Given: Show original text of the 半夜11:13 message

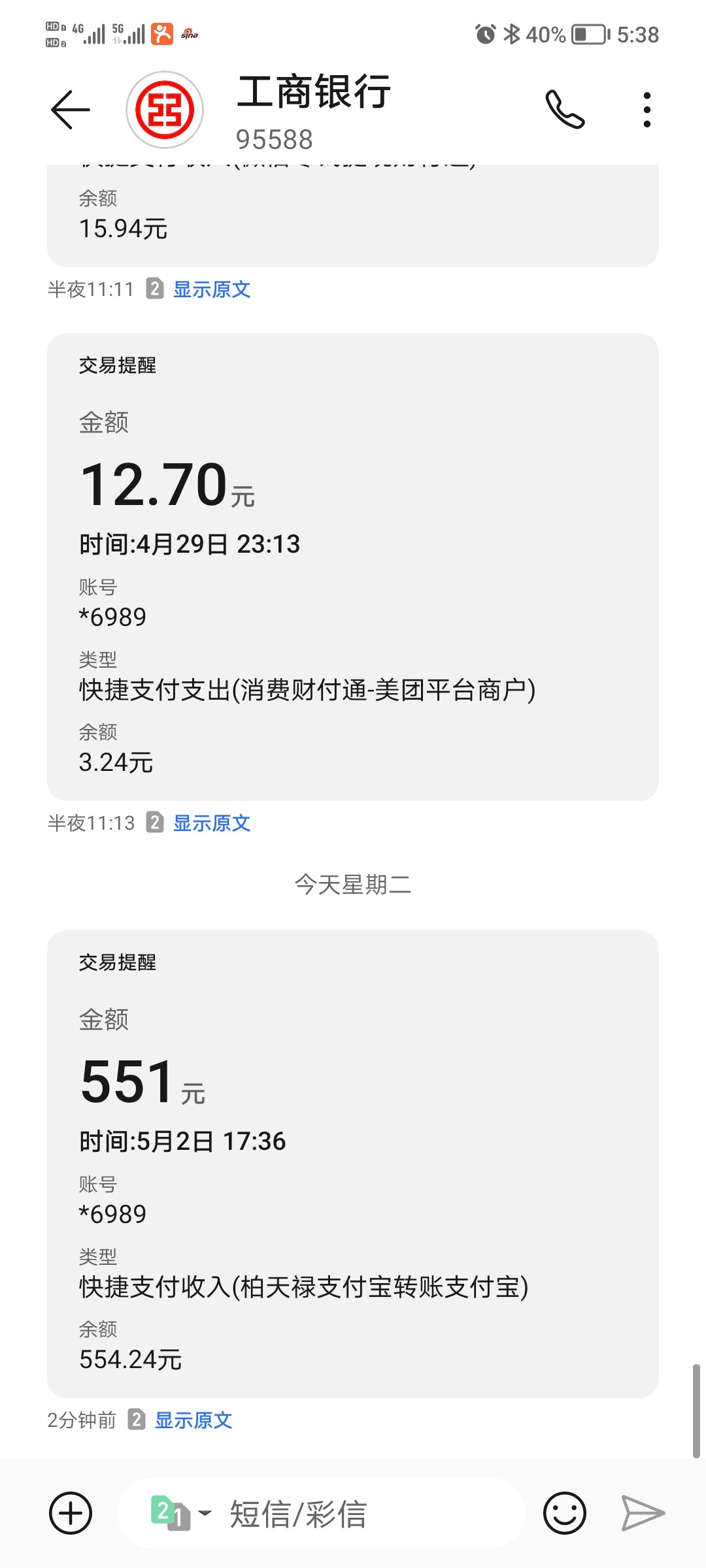Looking at the screenshot, I should click(x=211, y=823).
